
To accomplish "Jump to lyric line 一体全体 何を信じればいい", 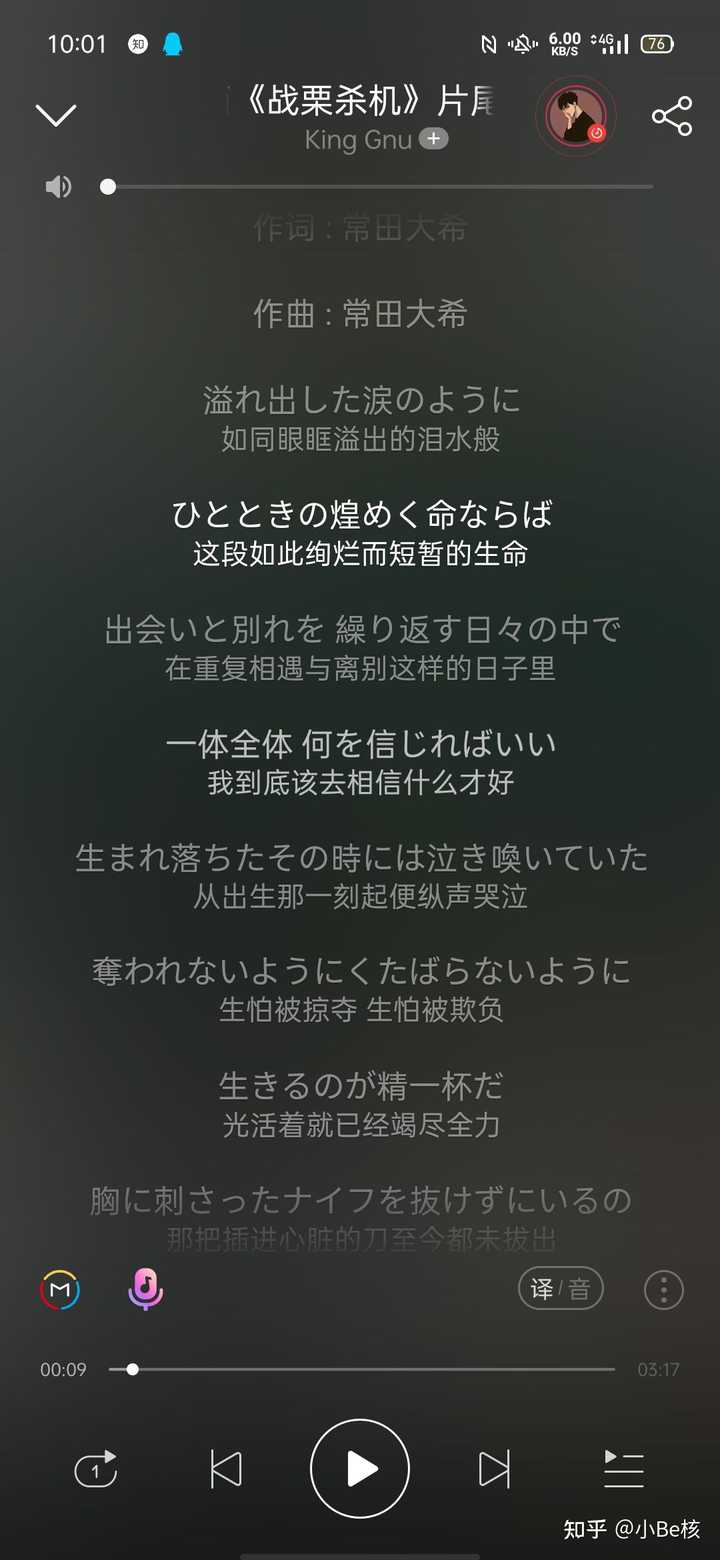I will pyautogui.click(x=360, y=744).
